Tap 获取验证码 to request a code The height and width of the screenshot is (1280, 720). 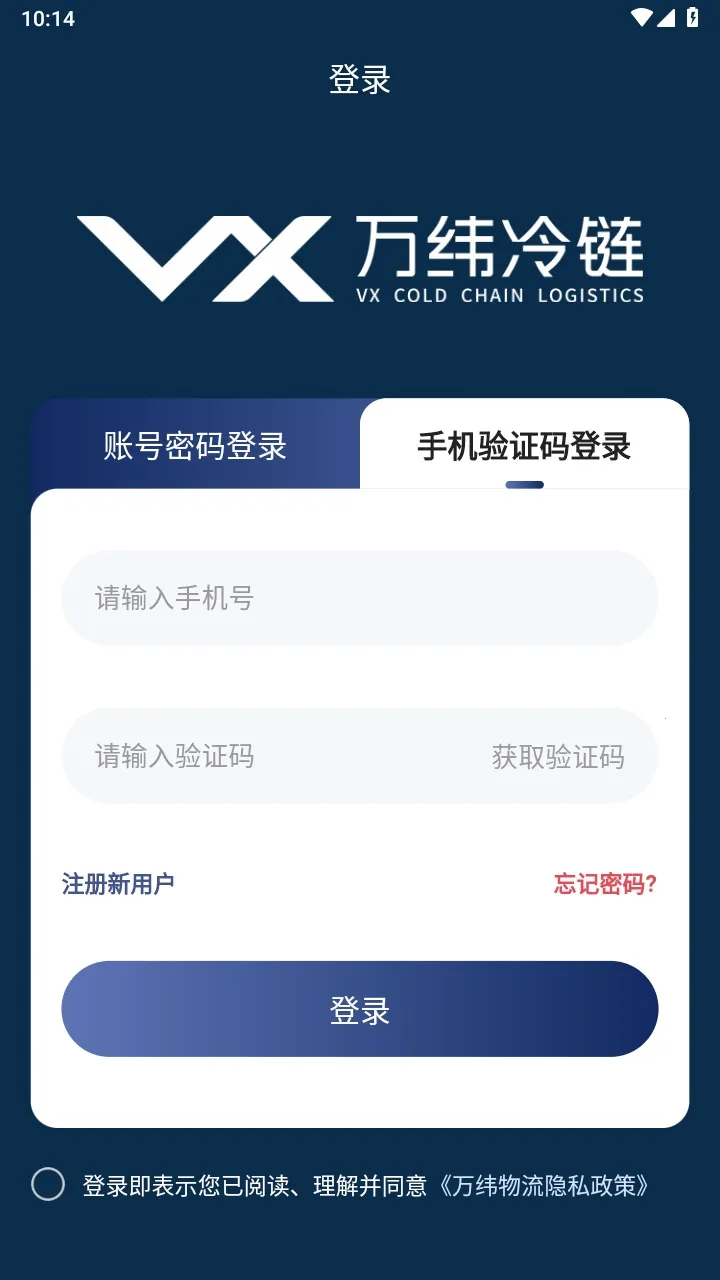click(557, 756)
